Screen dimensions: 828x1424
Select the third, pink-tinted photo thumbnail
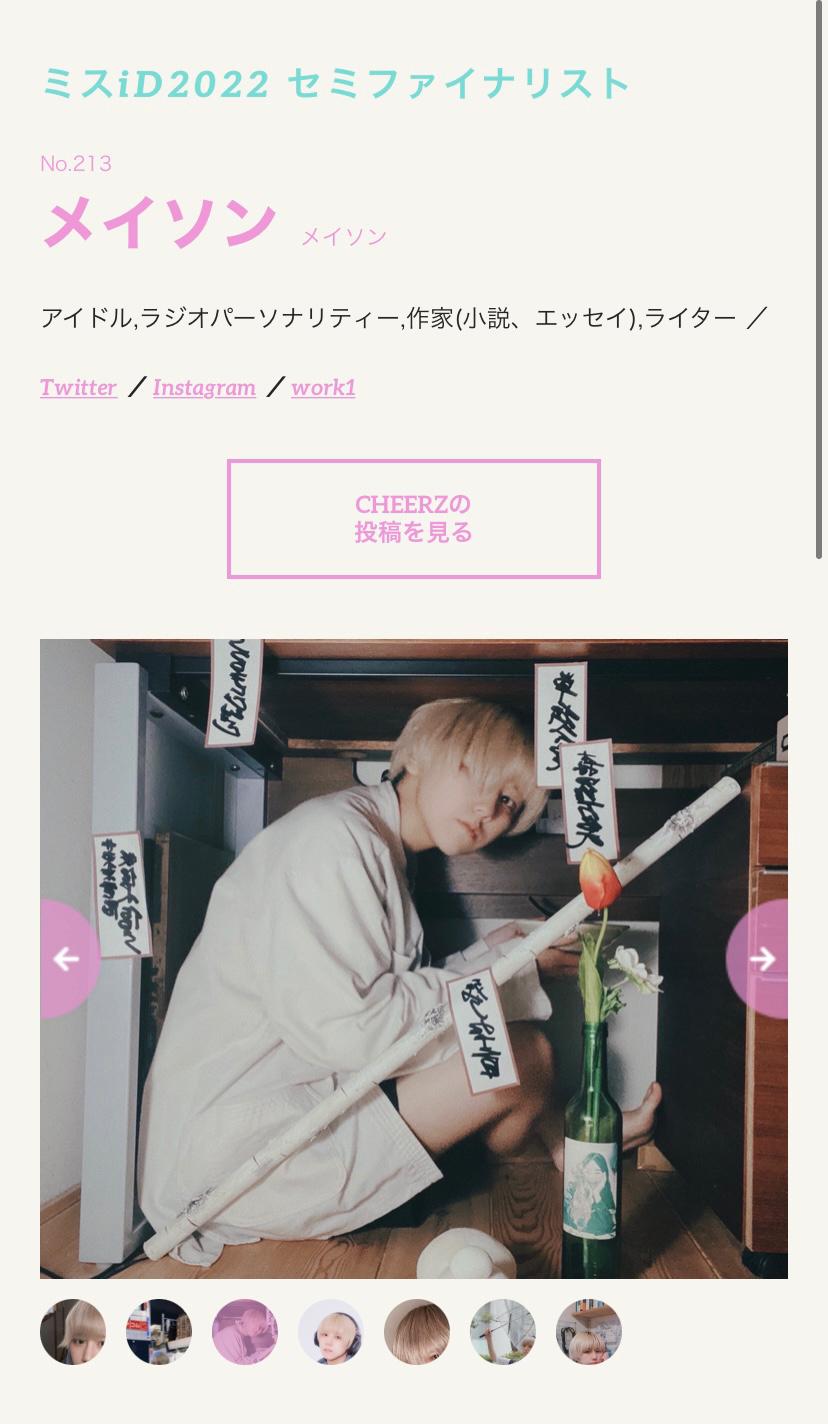[245, 1331]
